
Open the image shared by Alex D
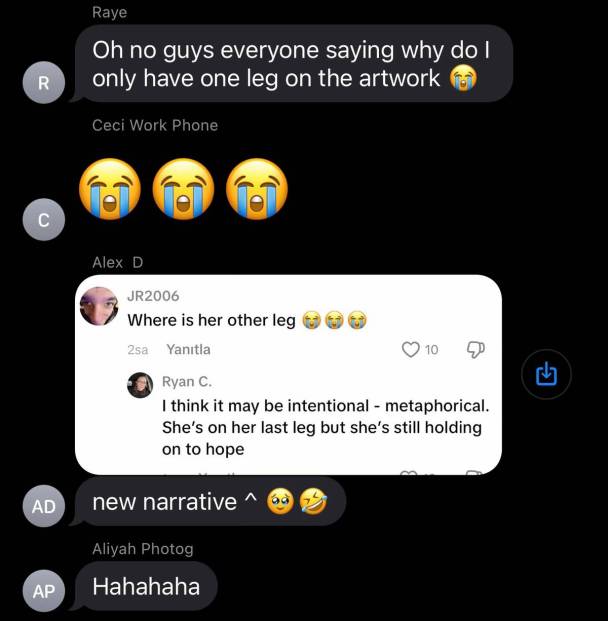288,374
